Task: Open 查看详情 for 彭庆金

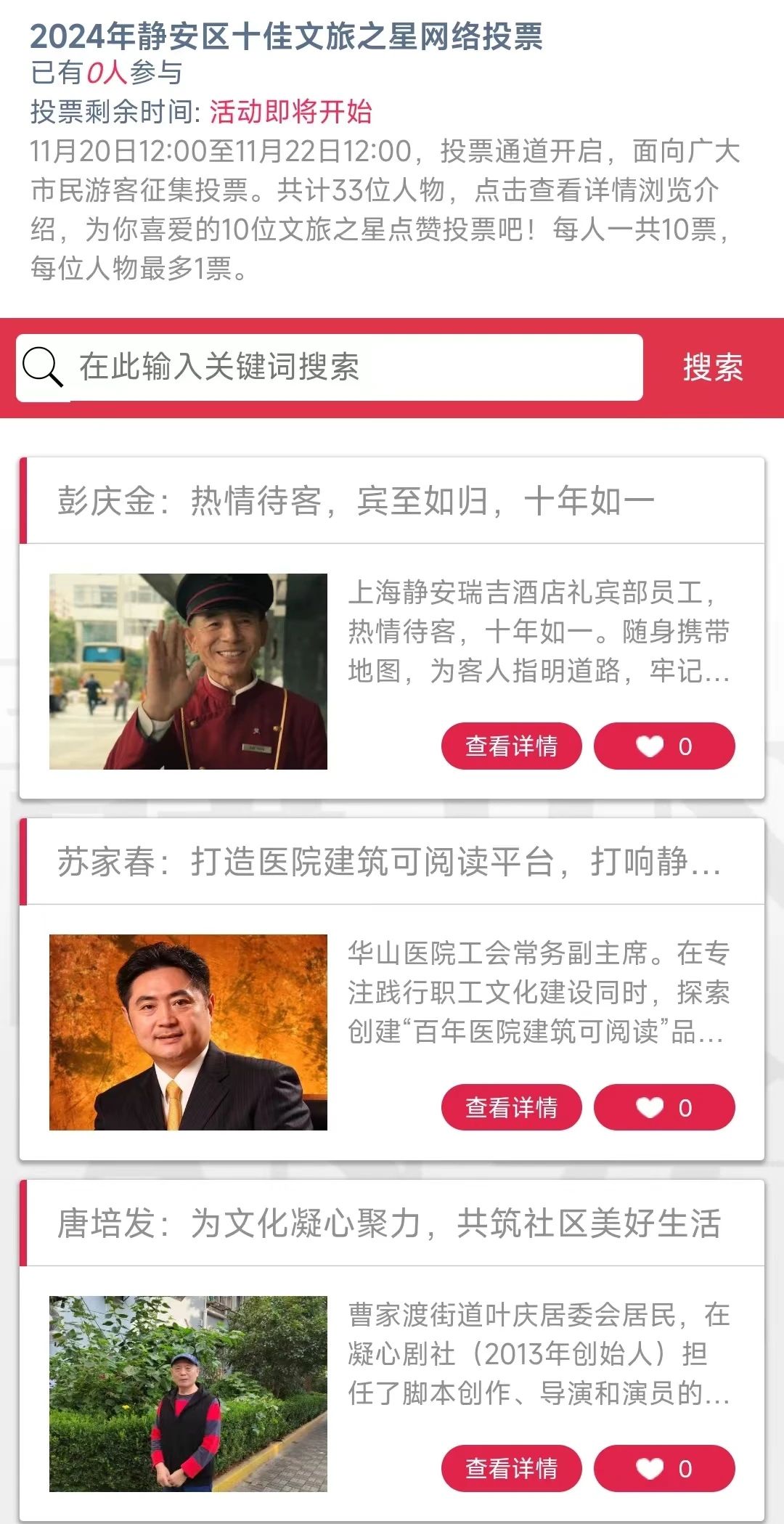Action: pos(511,746)
